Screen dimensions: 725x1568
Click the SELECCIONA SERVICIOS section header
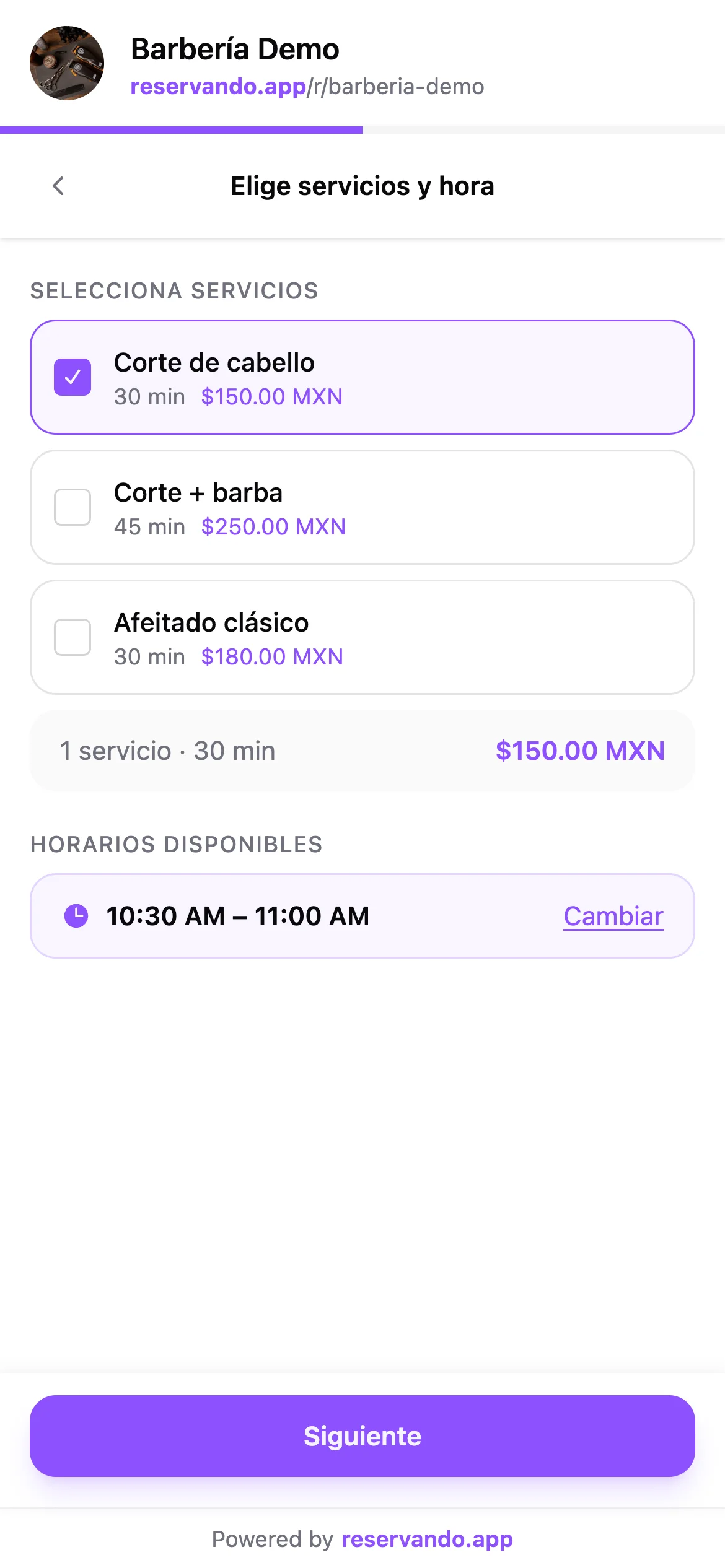(175, 290)
